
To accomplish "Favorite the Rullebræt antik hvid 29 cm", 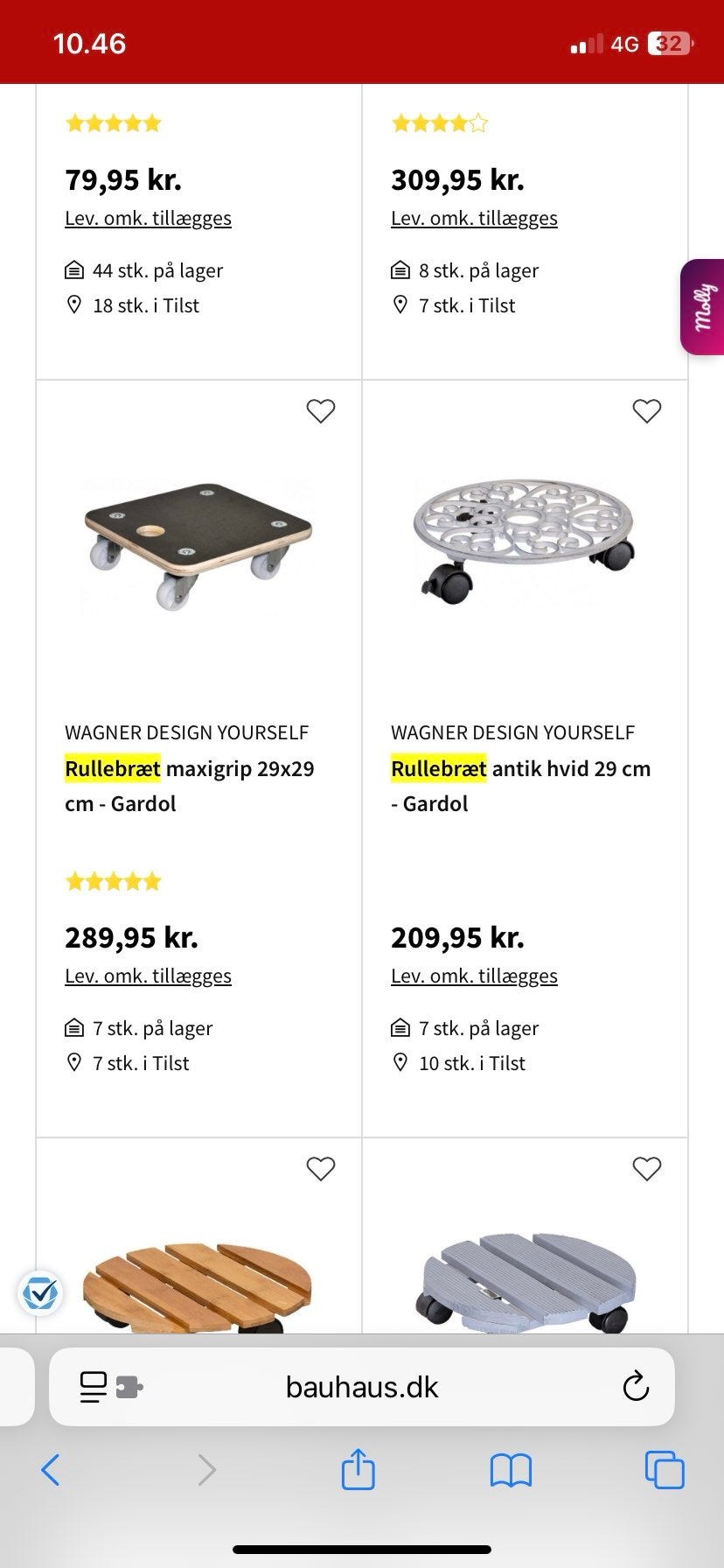I will pyautogui.click(x=647, y=411).
